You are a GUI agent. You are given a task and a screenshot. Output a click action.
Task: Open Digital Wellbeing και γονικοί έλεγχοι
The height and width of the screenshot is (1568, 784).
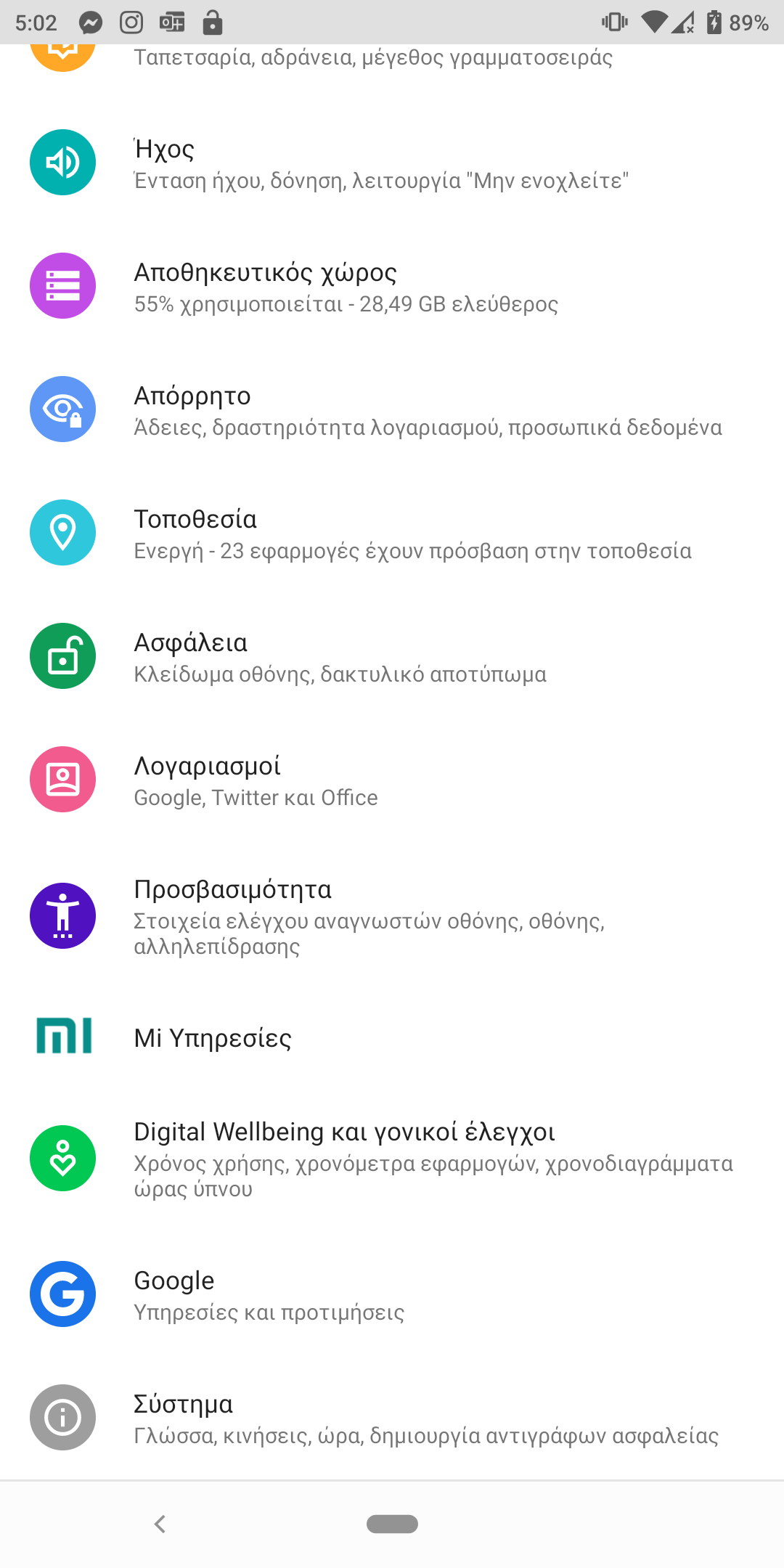[x=392, y=1159]
